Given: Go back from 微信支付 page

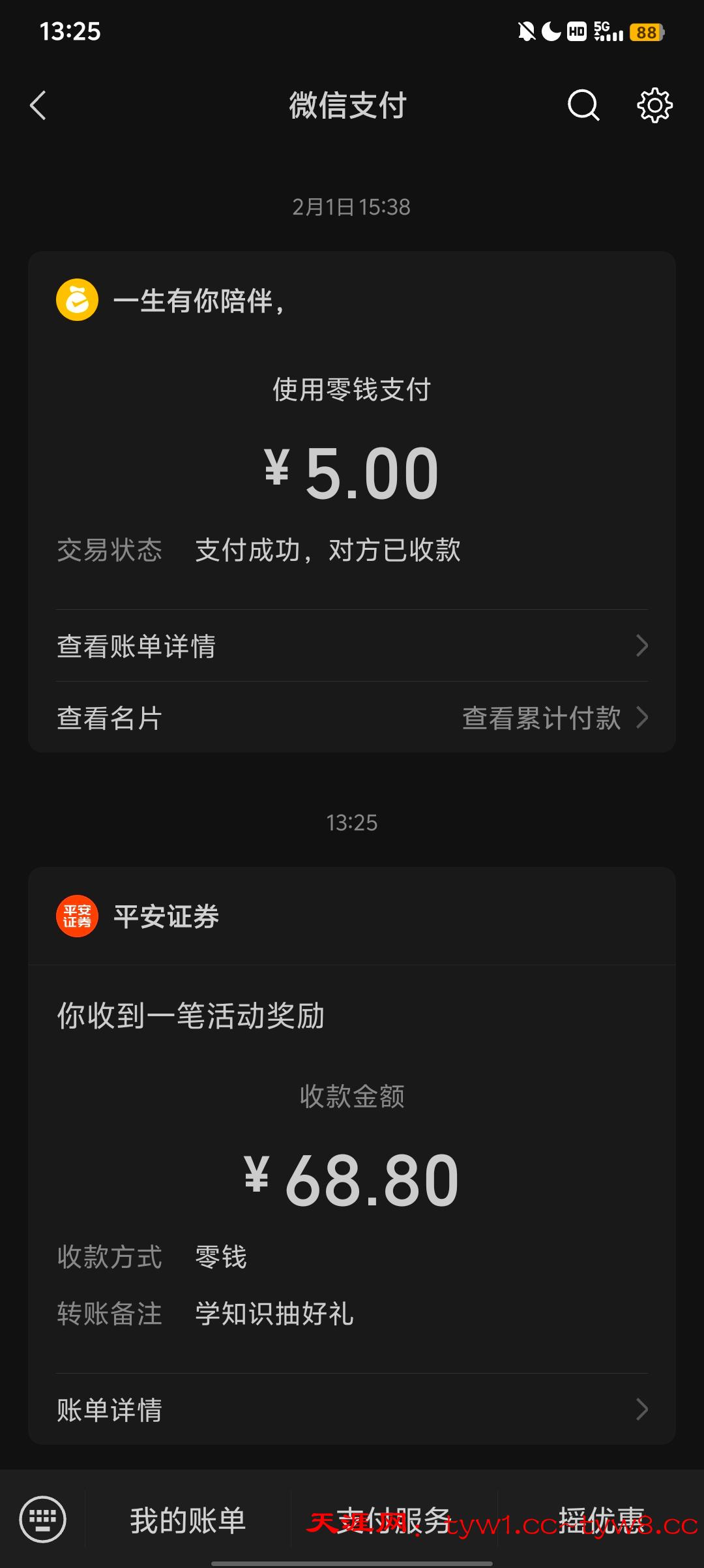Looking at the screenshot, I should coord(38,106).
